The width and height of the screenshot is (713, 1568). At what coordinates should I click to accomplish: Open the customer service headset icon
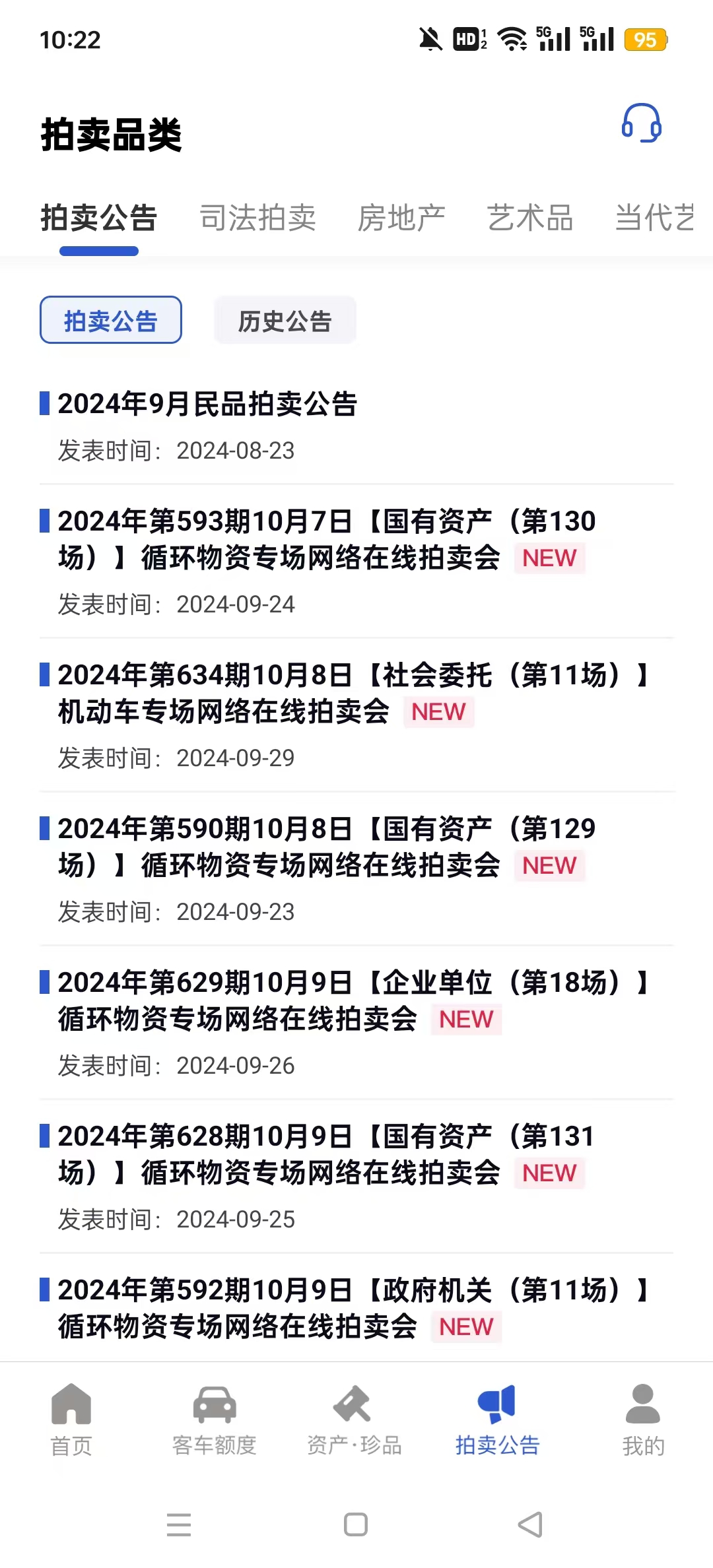[x=641, y=123]
